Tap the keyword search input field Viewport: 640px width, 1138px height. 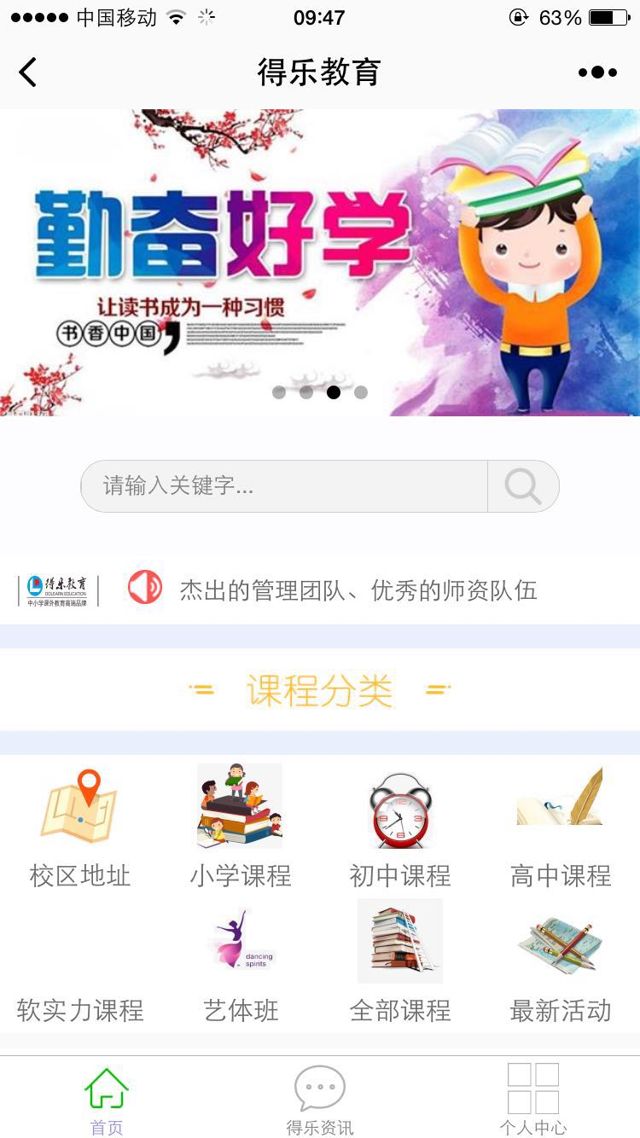285,486
